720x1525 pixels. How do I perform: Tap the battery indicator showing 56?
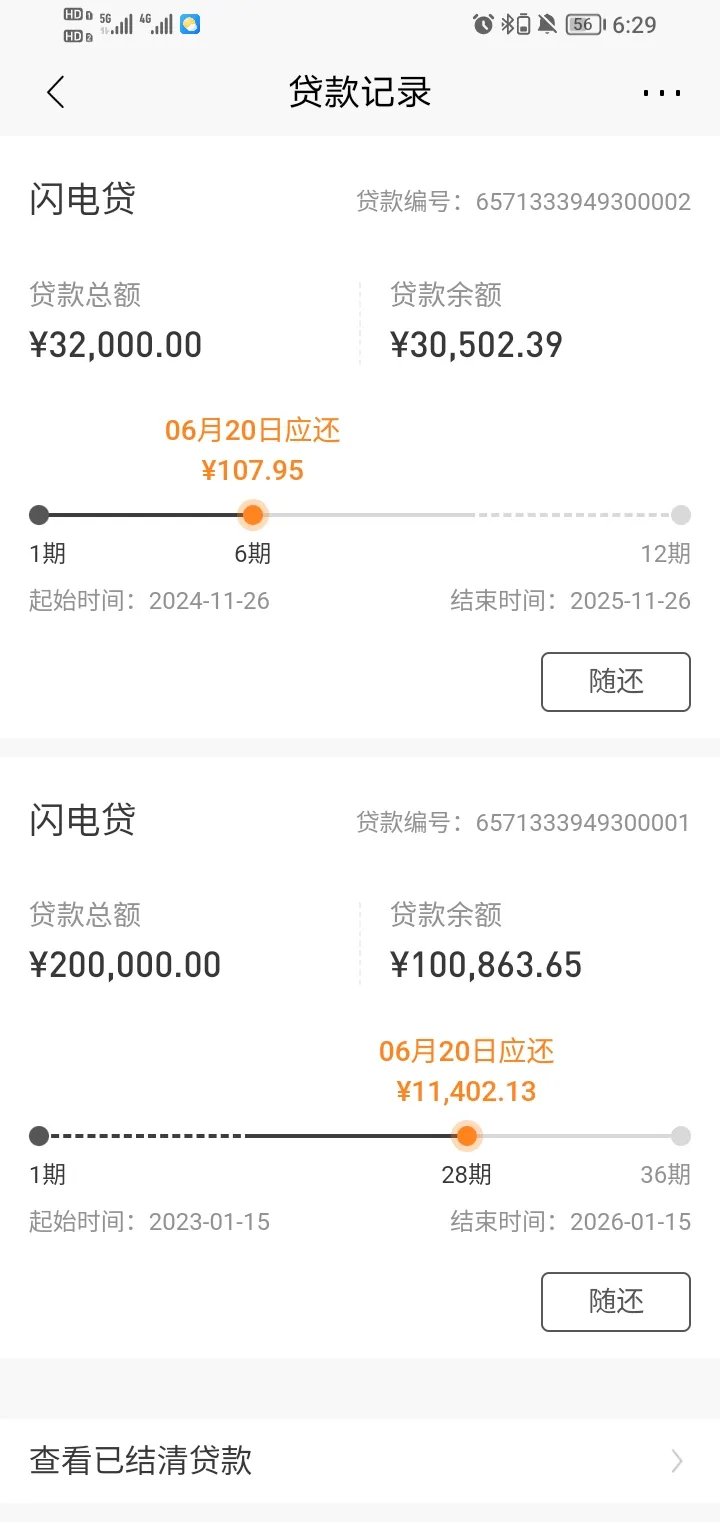pyautogui.click(x=581, y=24)
